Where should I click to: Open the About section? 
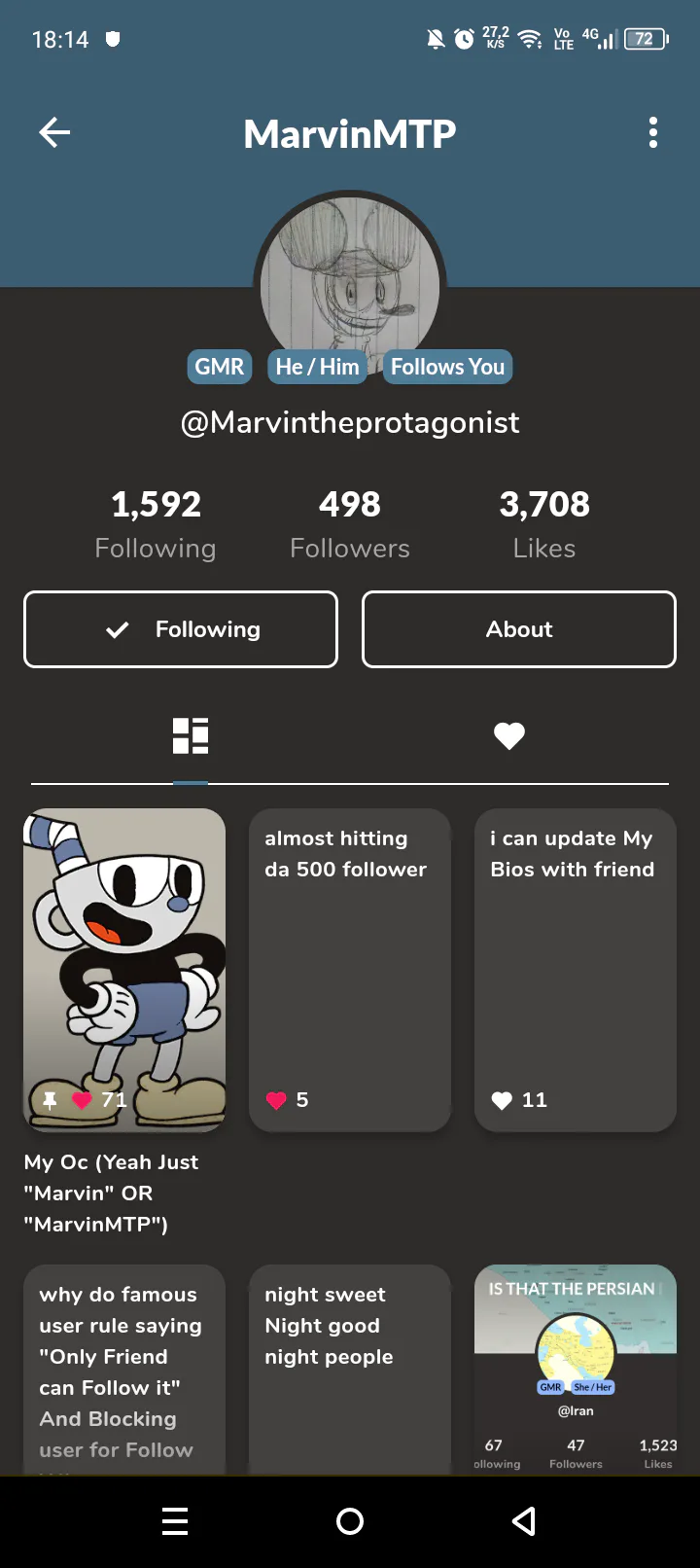click(x=519, y=629)
